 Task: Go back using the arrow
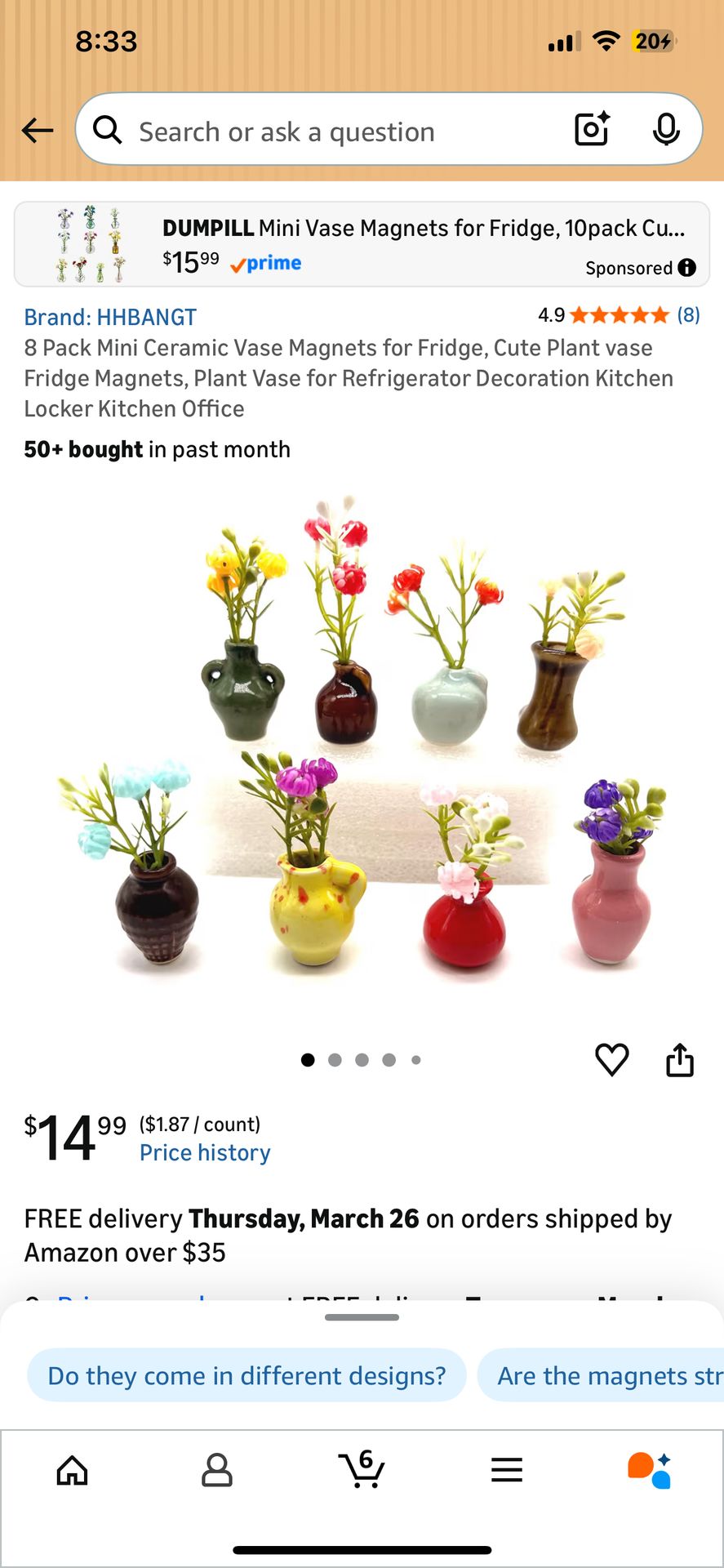(x=38, y=131)
